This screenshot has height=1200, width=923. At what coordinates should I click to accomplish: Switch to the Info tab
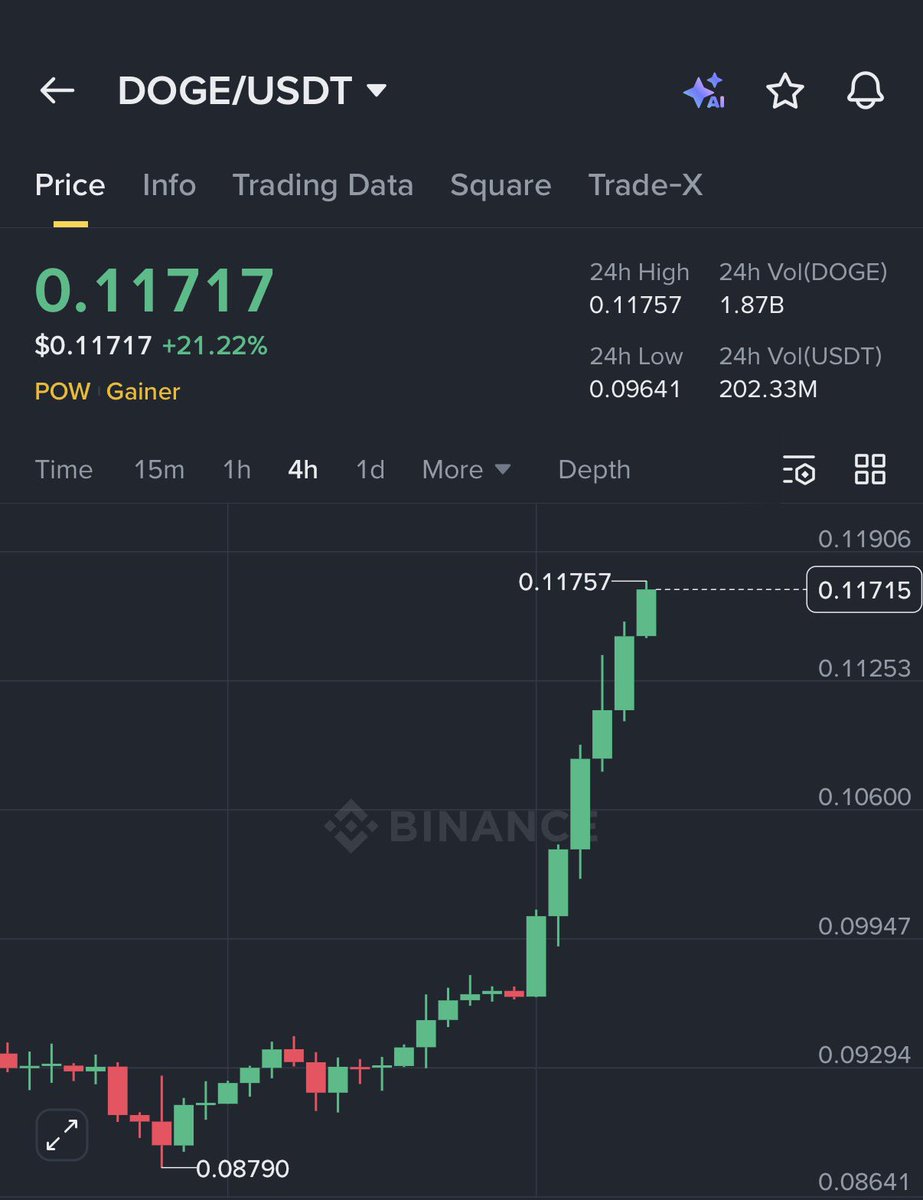click(x=169, y=185)
